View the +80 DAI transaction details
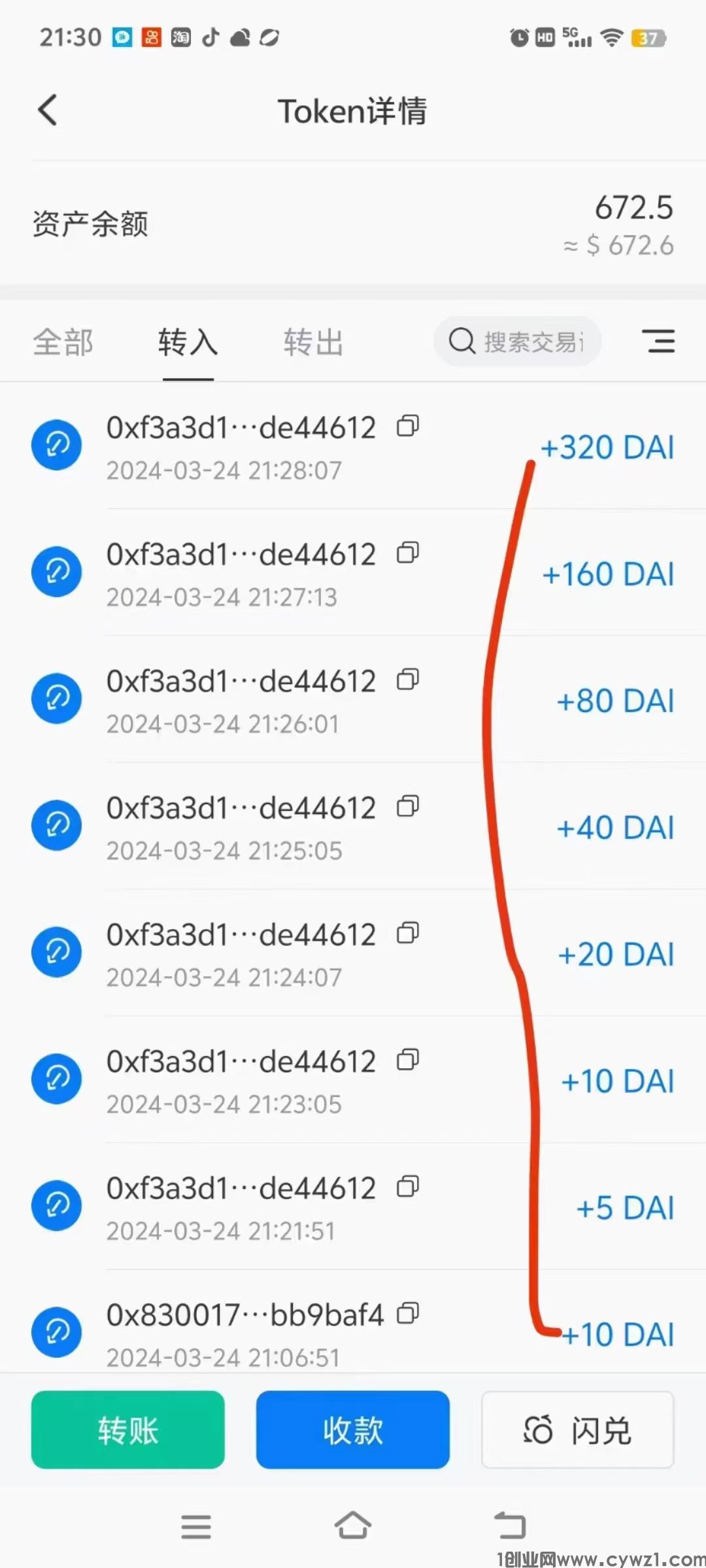 click(x=353, y=700)
